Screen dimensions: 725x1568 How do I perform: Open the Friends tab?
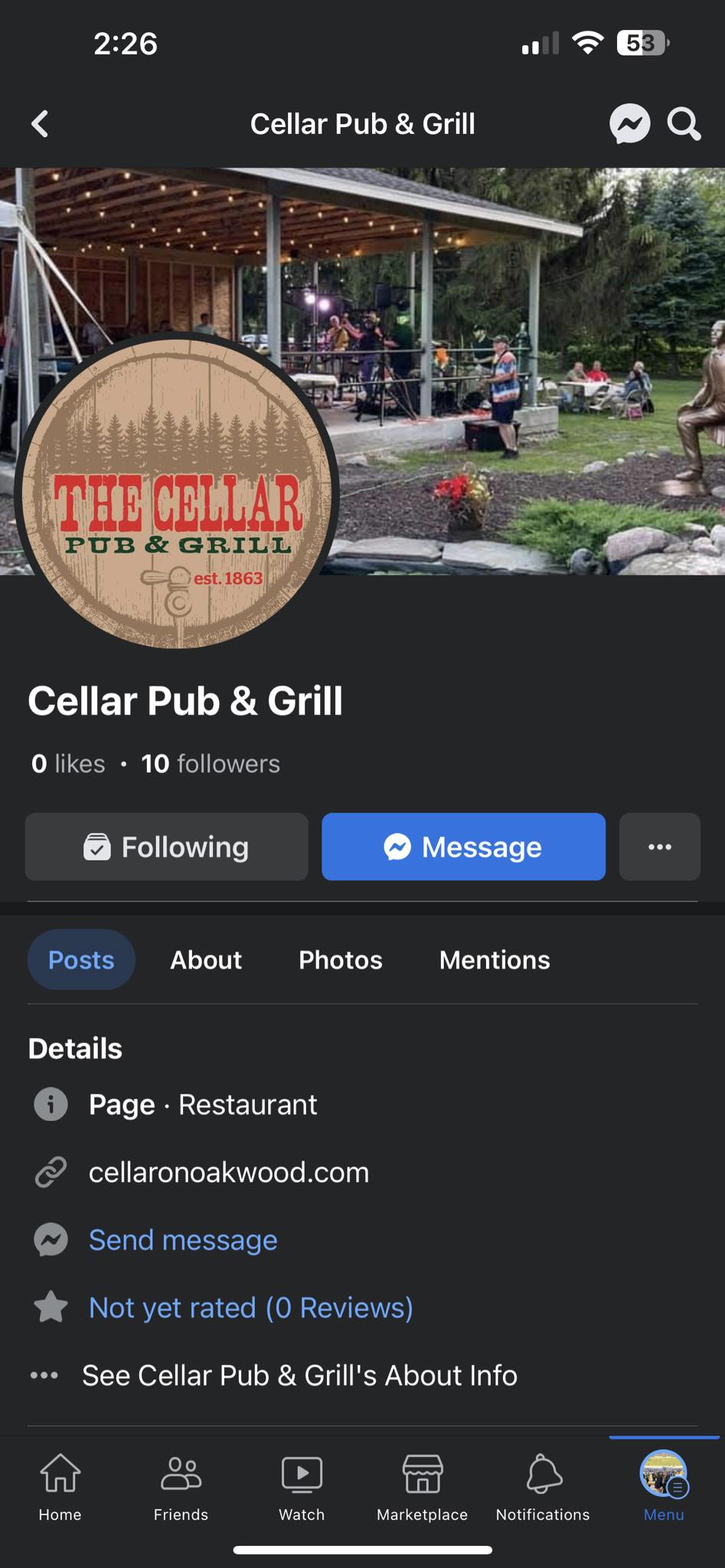pos(181,1487)
